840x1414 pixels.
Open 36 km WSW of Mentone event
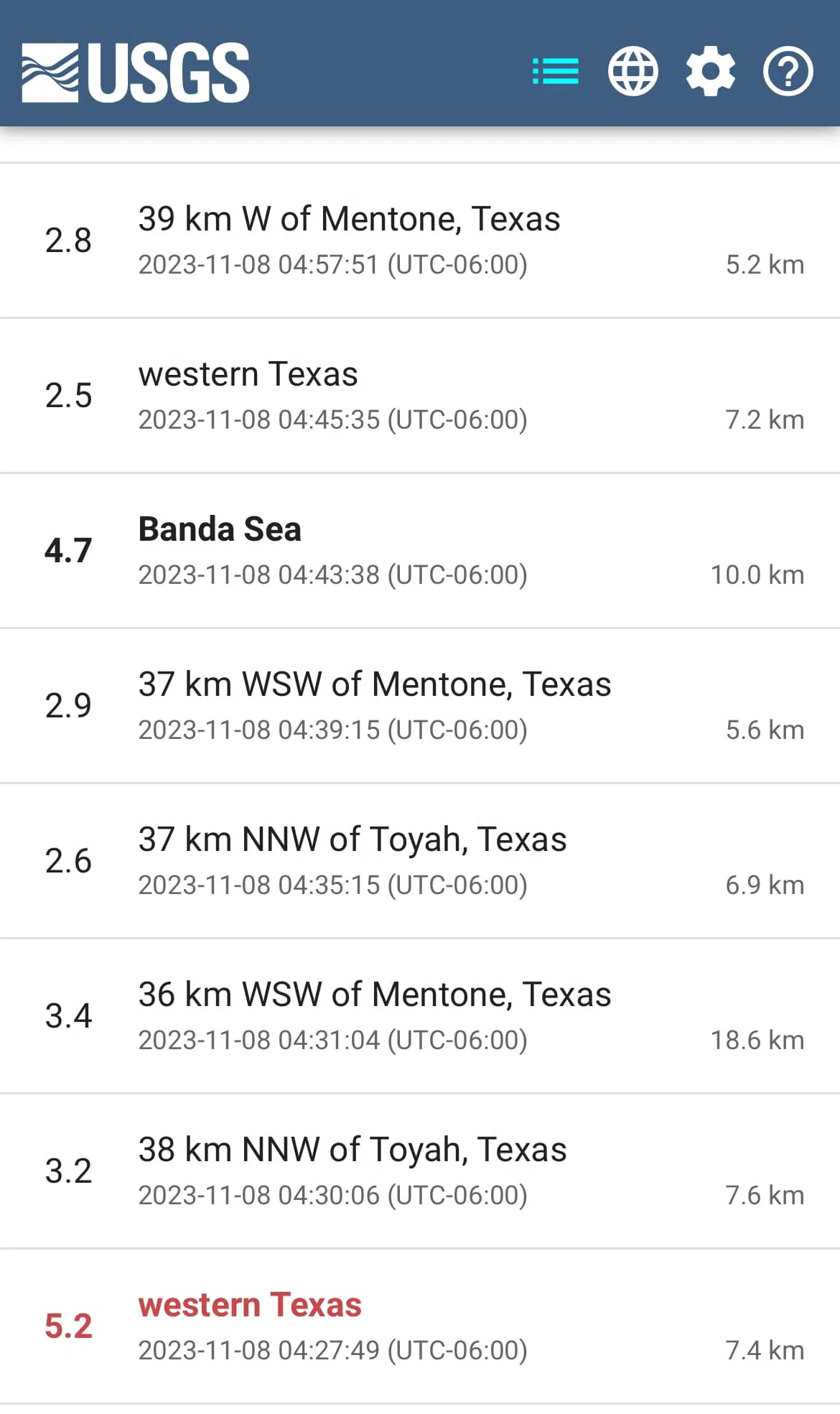pos(420,1016)
